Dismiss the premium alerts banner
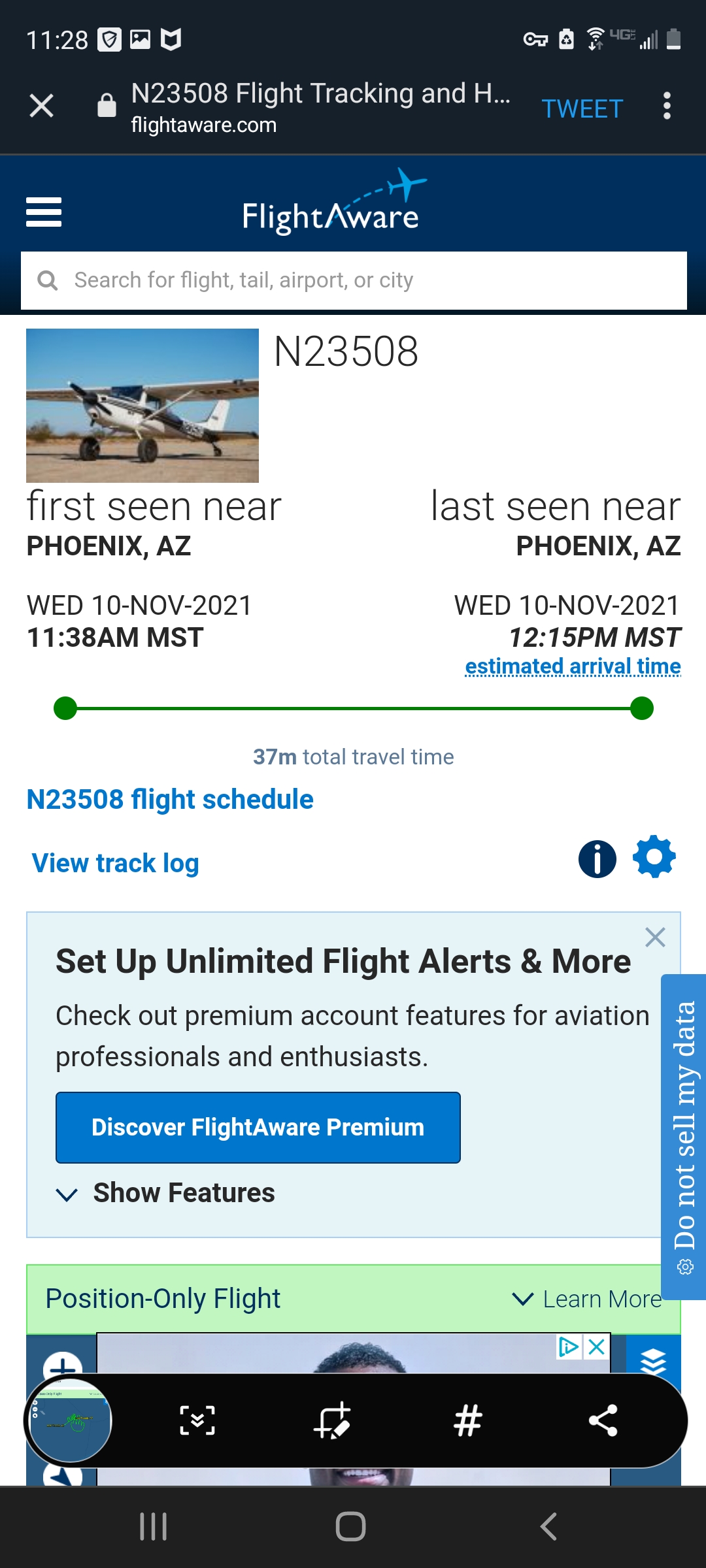706x1568 pixels. [x=655, y=938]
